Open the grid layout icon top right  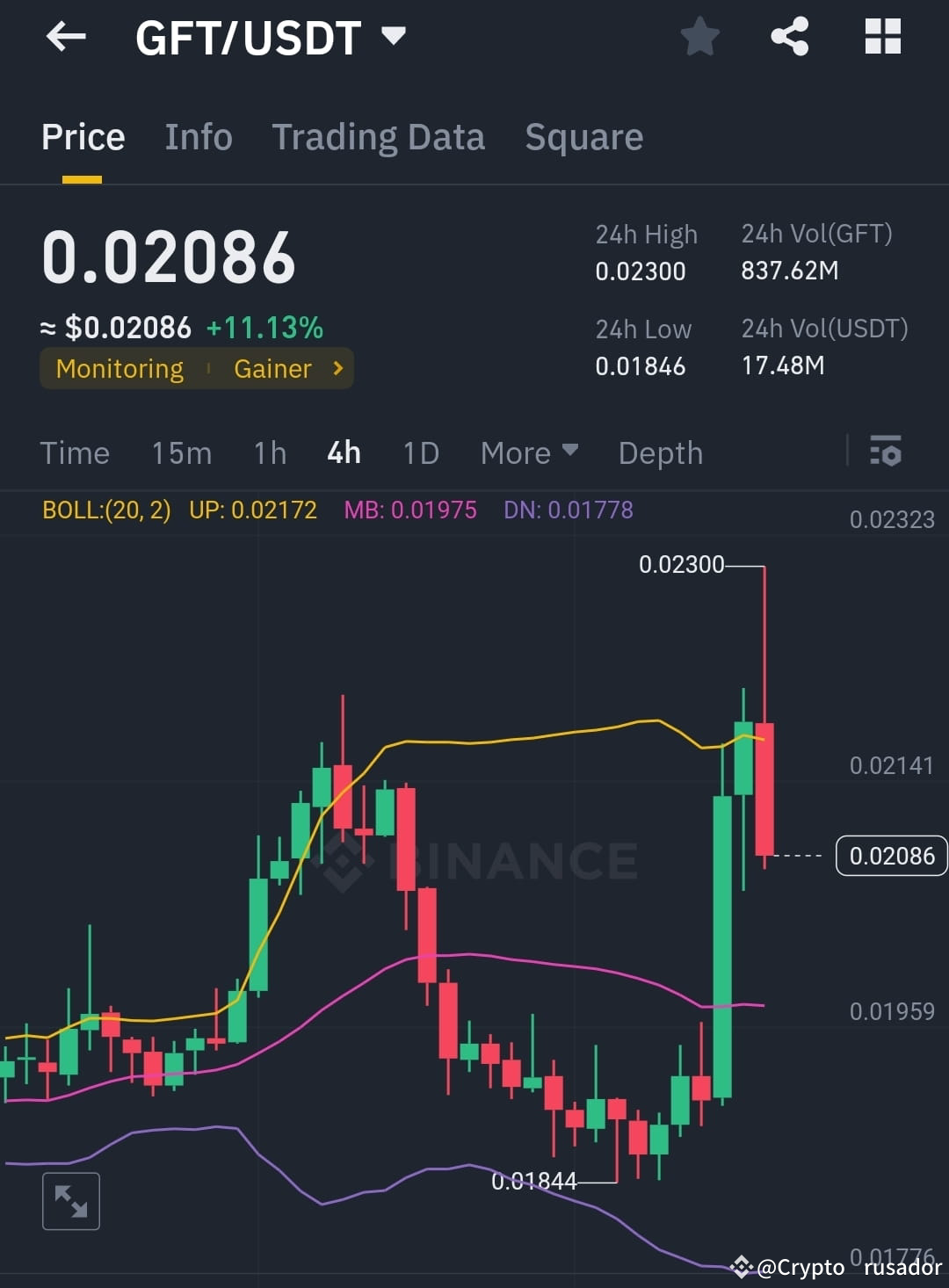coord(882,36)
